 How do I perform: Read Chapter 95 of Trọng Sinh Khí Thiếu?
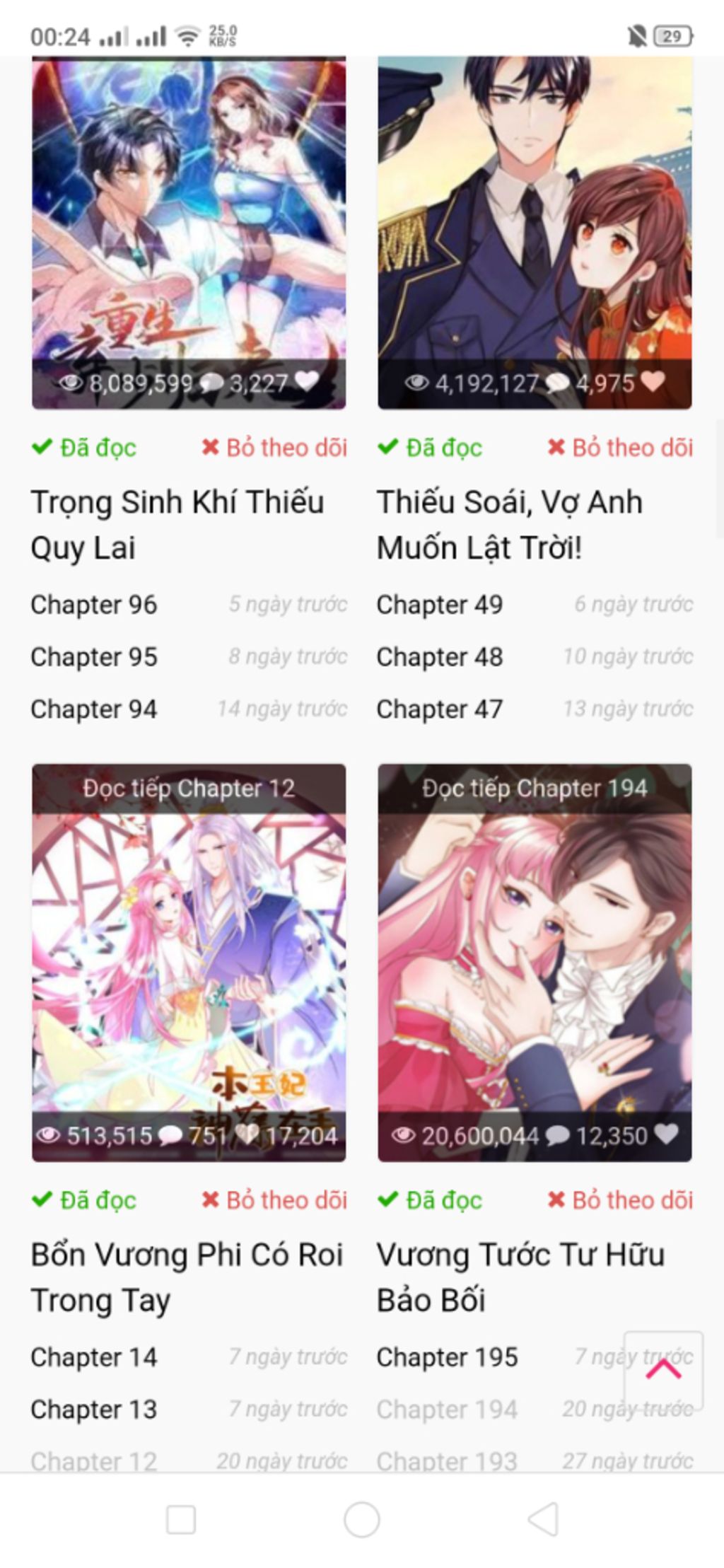pos(94,657)
